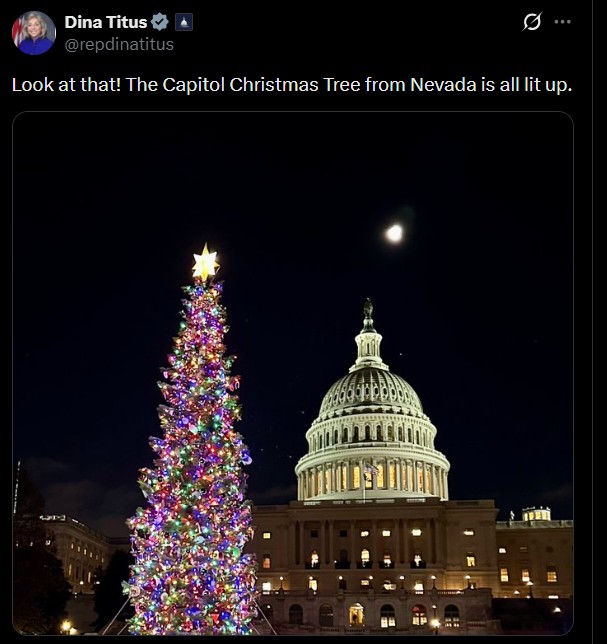Open the post's three-dot overflow menu
Viewport: 607px width, 644px height.
[563, 22]
